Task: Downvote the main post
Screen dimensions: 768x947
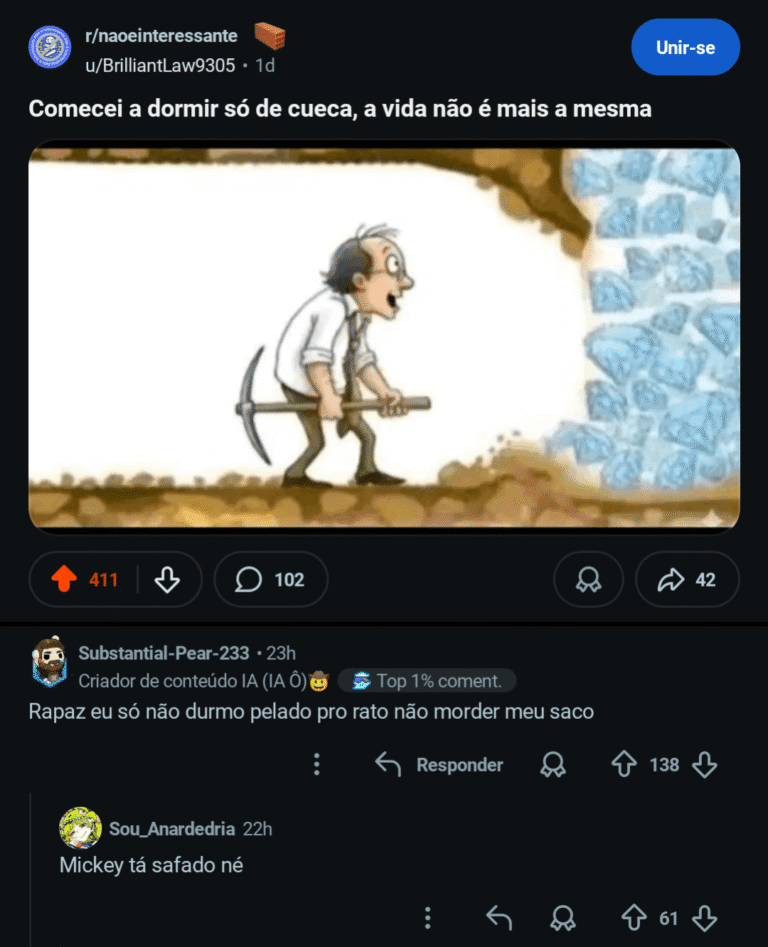Action: [167, 579]
